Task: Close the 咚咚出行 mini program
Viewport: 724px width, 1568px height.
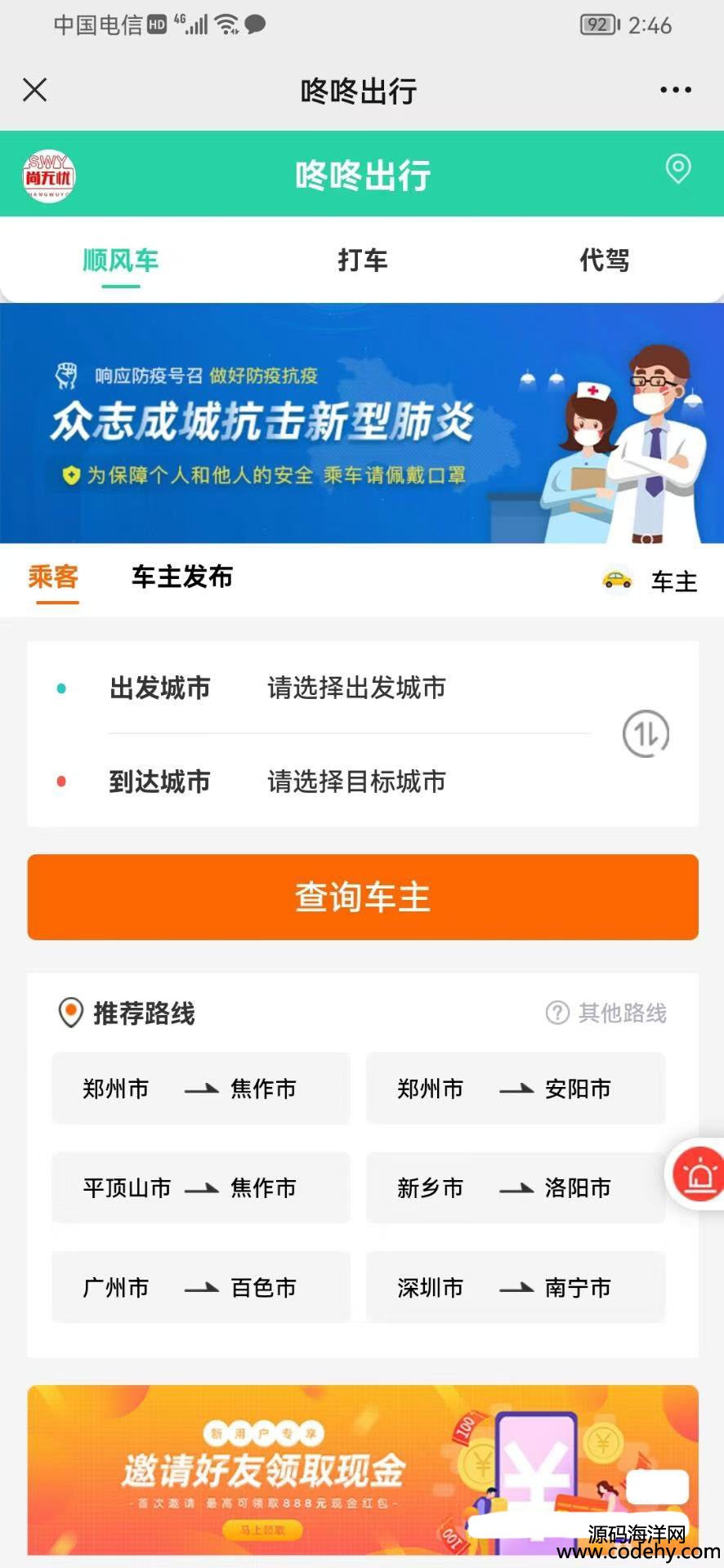Action: 35,90
